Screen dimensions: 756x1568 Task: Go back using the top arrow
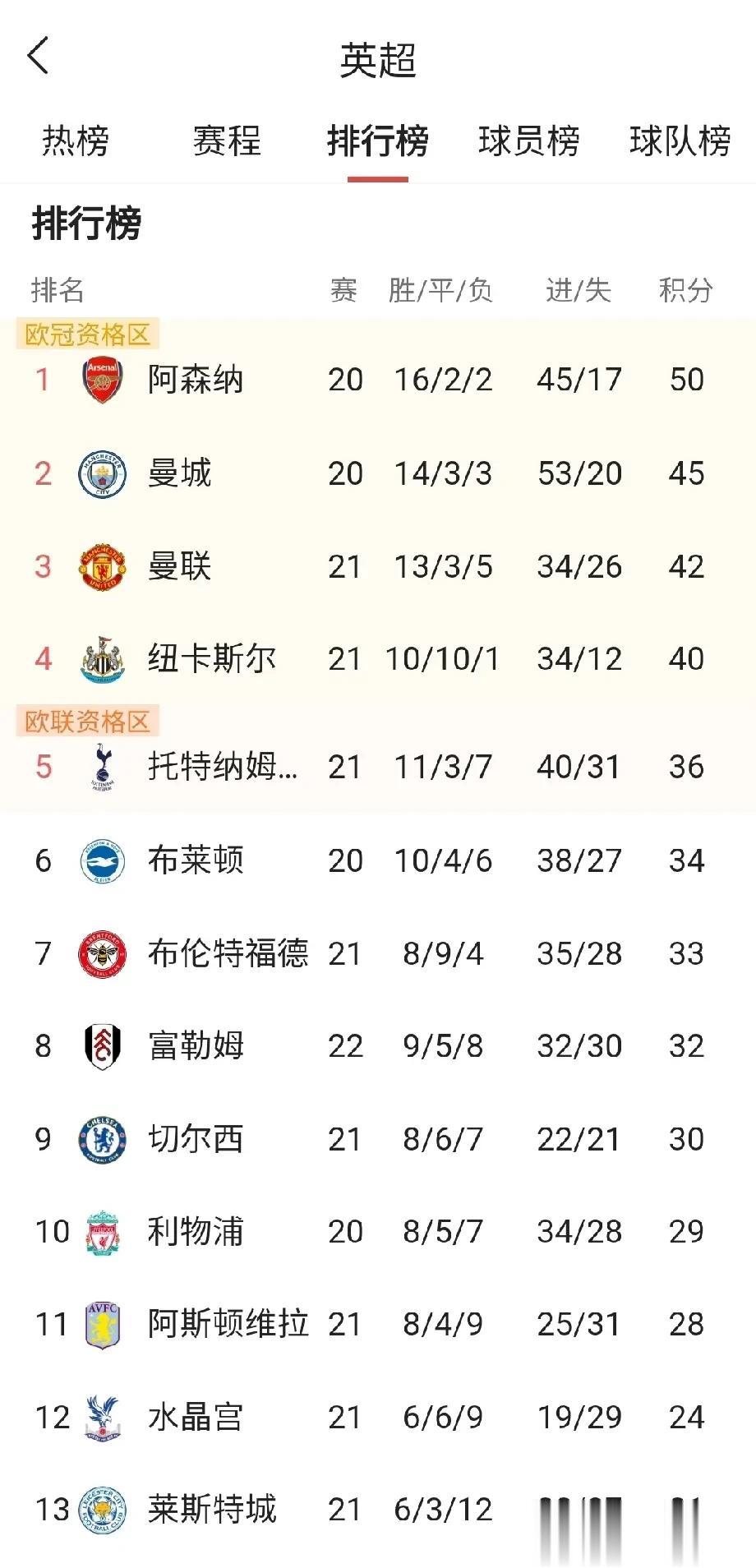38,57
